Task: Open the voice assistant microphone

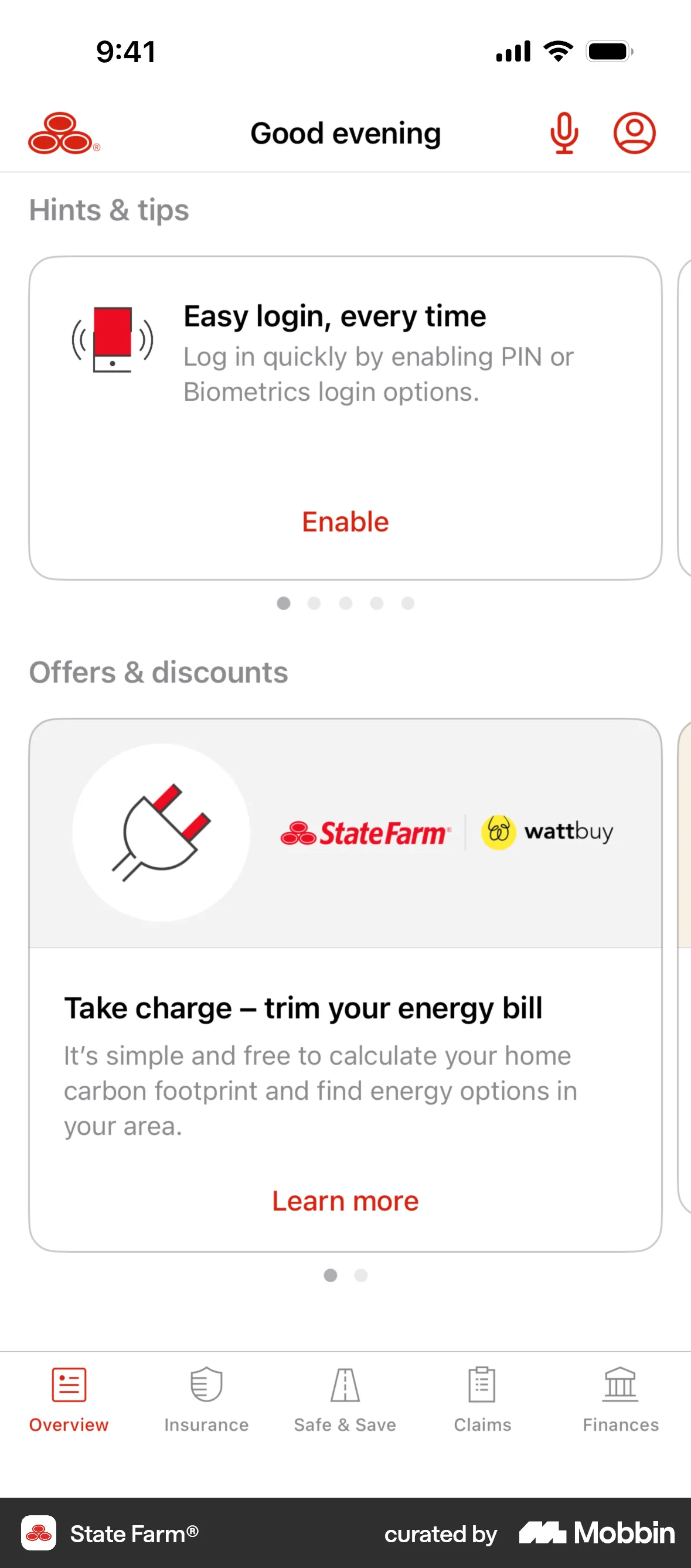Action: 564,134
